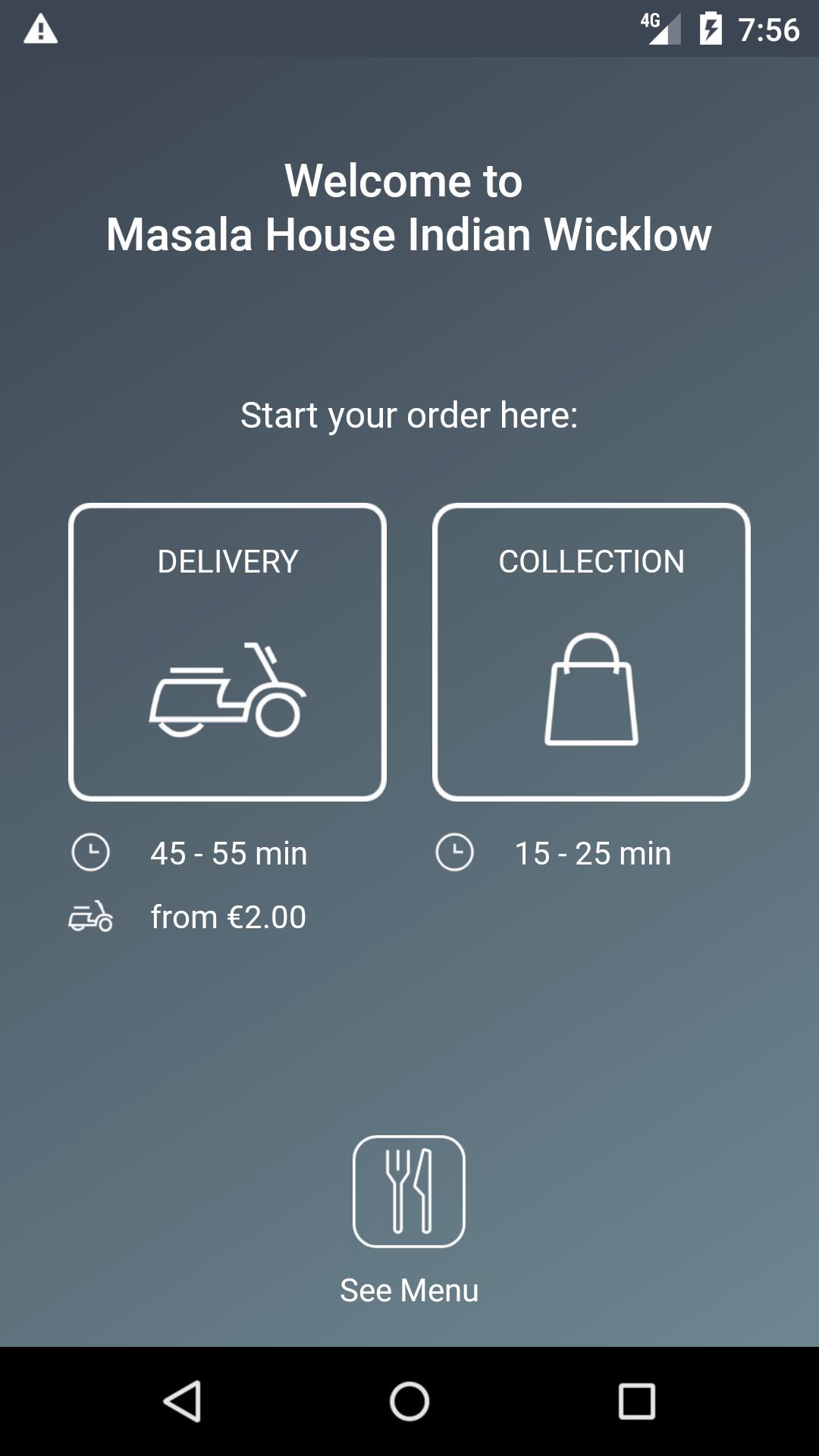Image resolution: width=819 pixels, height=1456 pixels.
Task: Go back using the system back button
Action: [x=182, y=1401]
